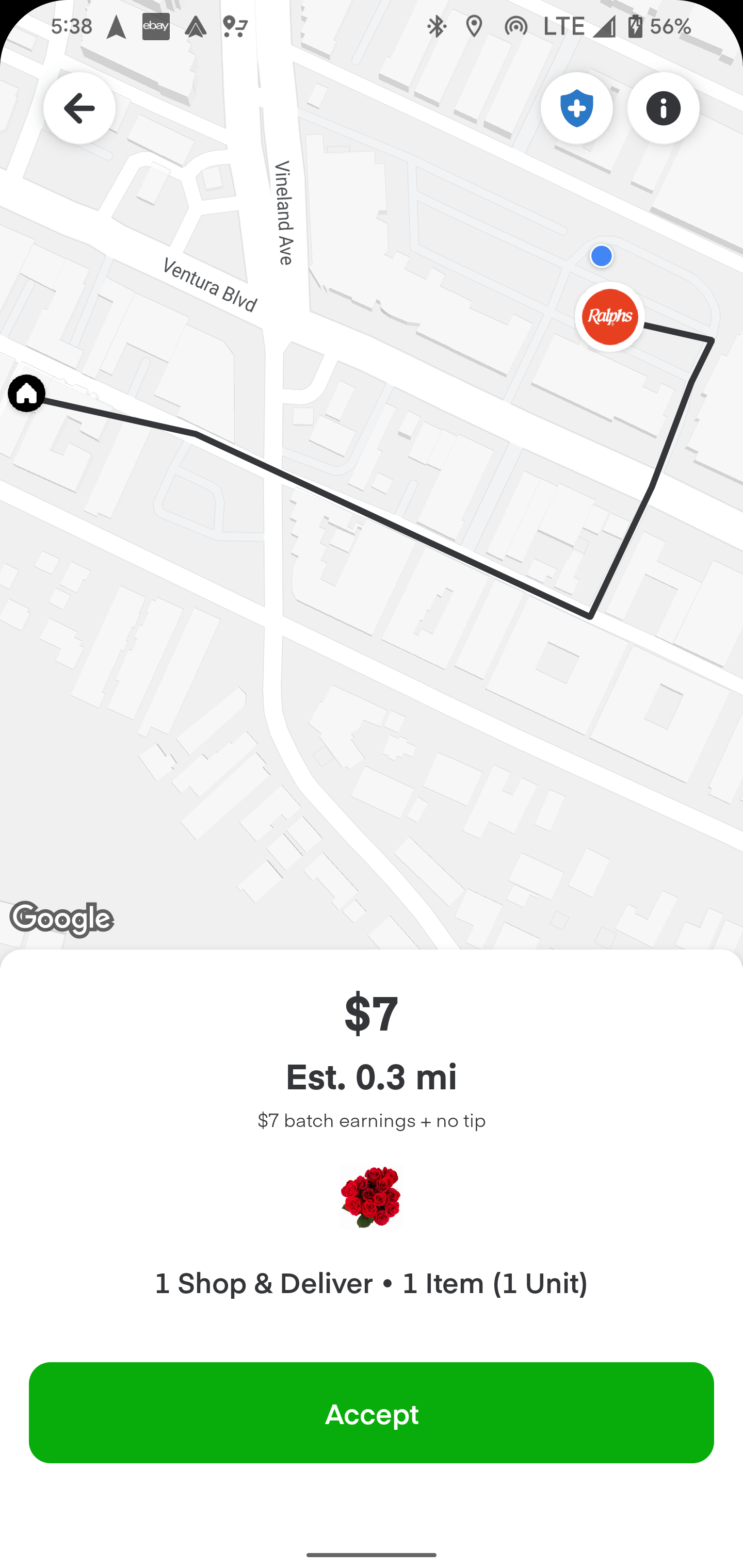Accept the $7 batch offer
This screenshot has height=1568, width=743.
tap(372, 1415)
